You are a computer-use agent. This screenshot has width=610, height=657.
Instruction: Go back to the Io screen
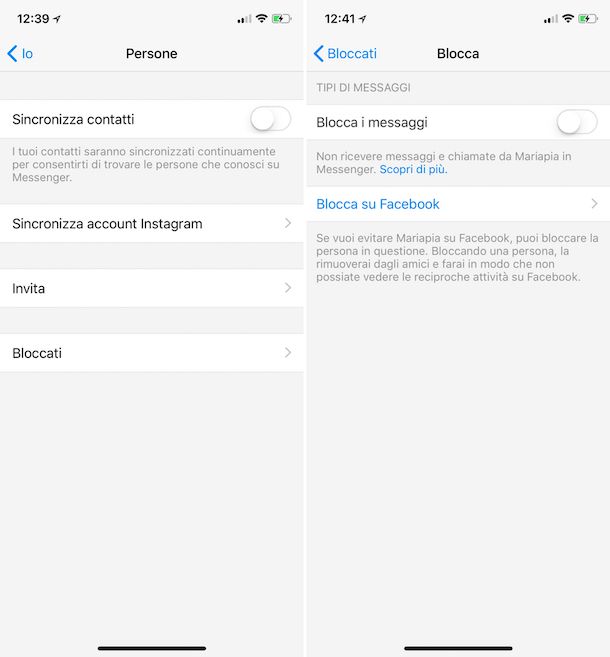20,54
